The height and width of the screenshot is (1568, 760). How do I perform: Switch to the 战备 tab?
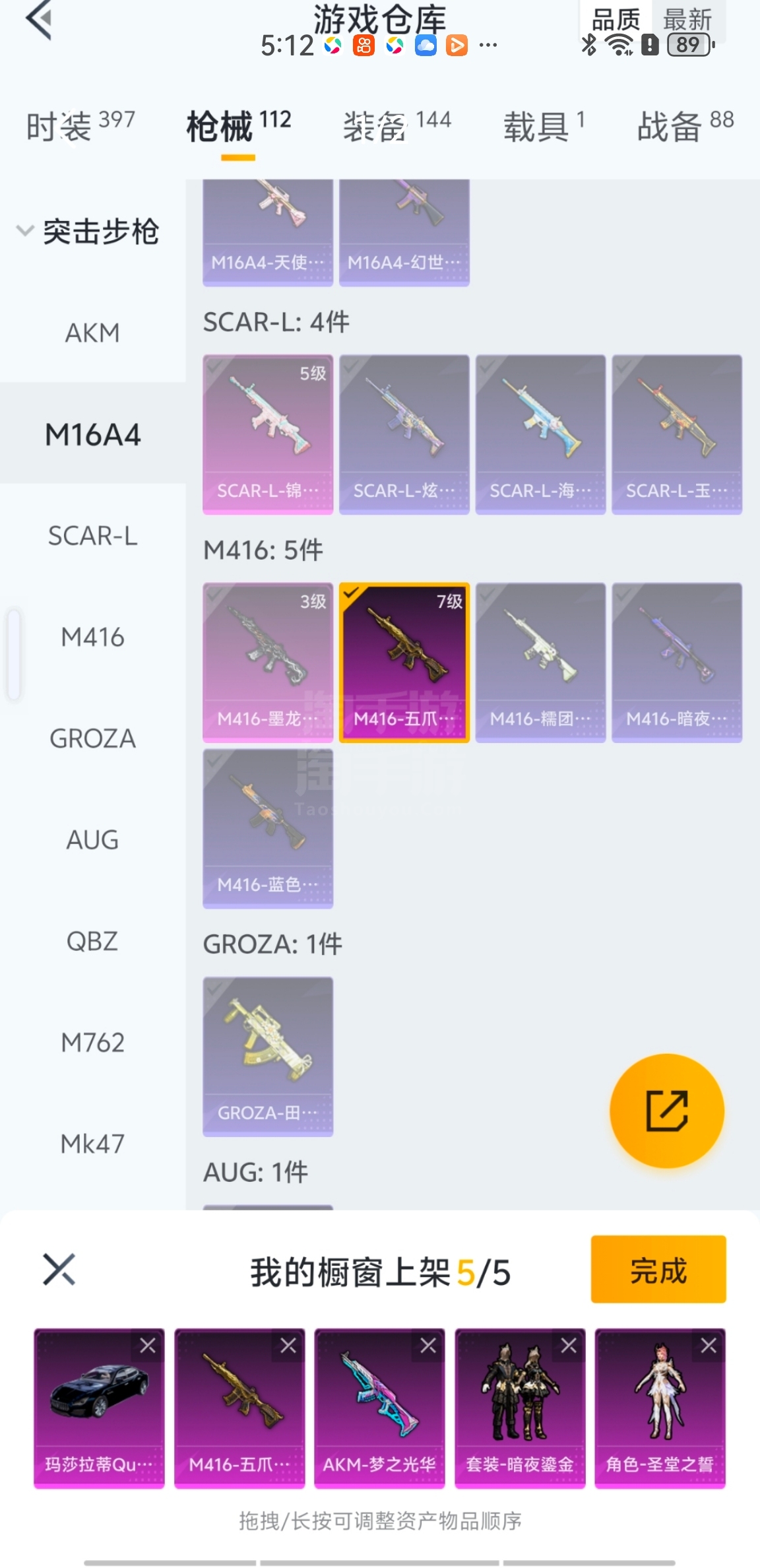pyautogui.click(x=685, y=125)
